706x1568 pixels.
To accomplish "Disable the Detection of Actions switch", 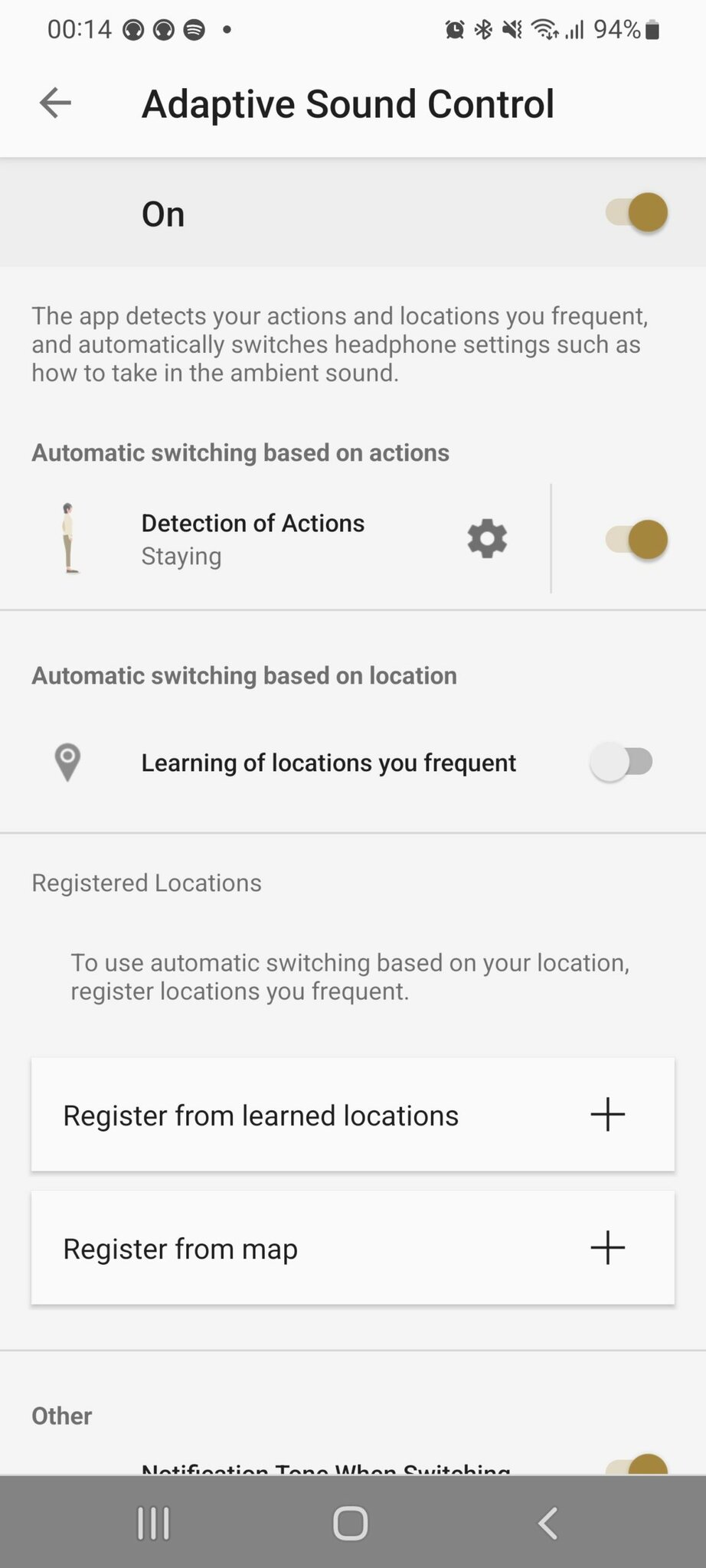I will [636, 539].
